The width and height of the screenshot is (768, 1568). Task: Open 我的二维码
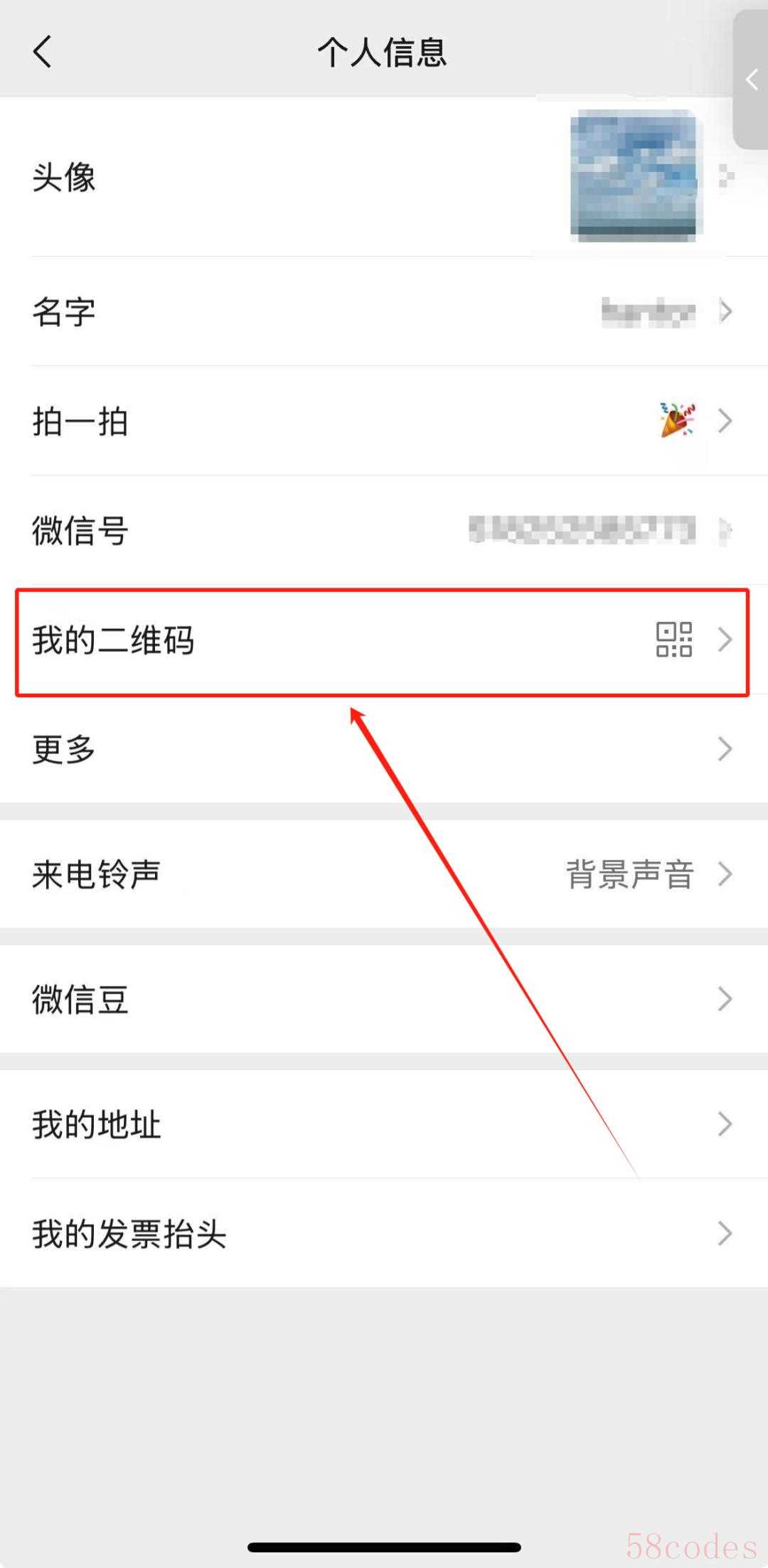tap(384, 640)
